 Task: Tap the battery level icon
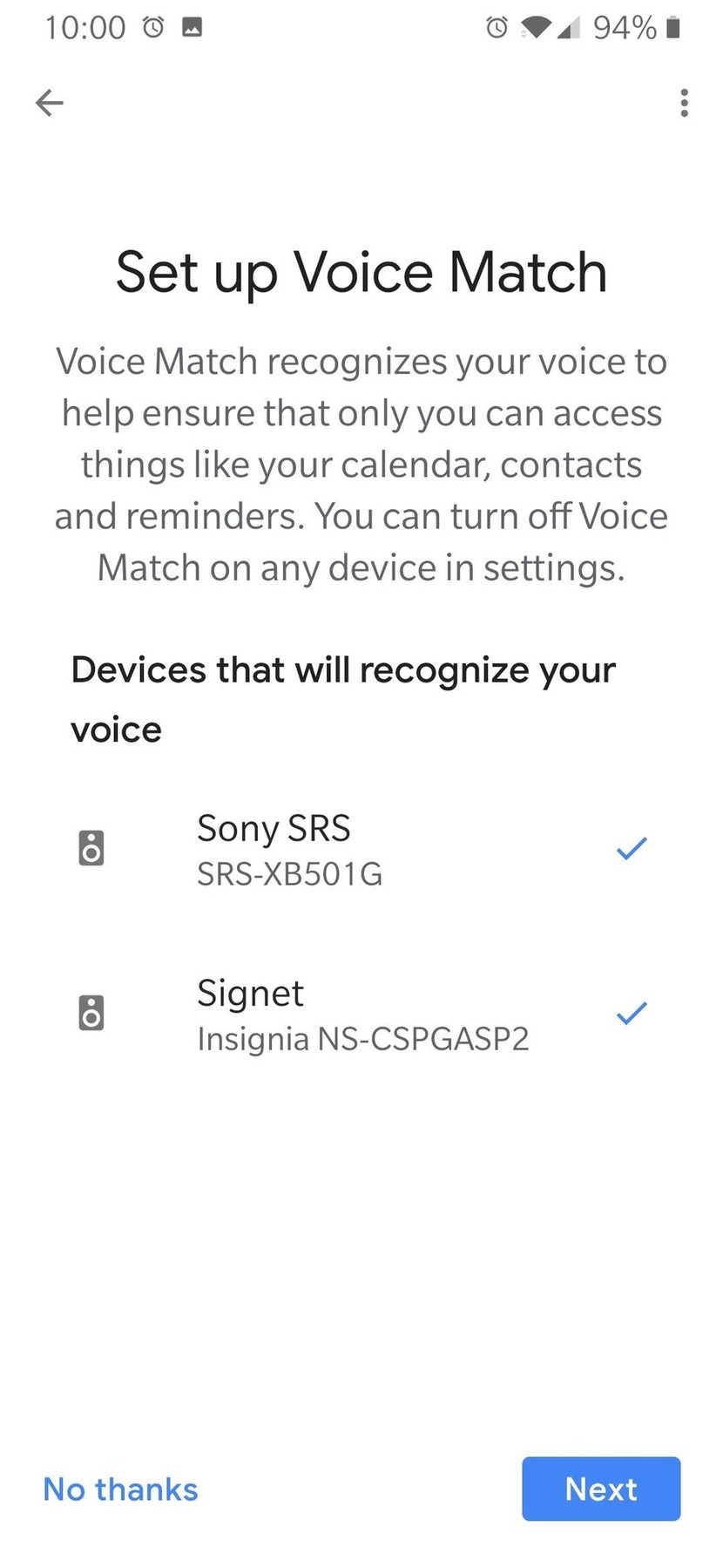(x=675, y=27)
